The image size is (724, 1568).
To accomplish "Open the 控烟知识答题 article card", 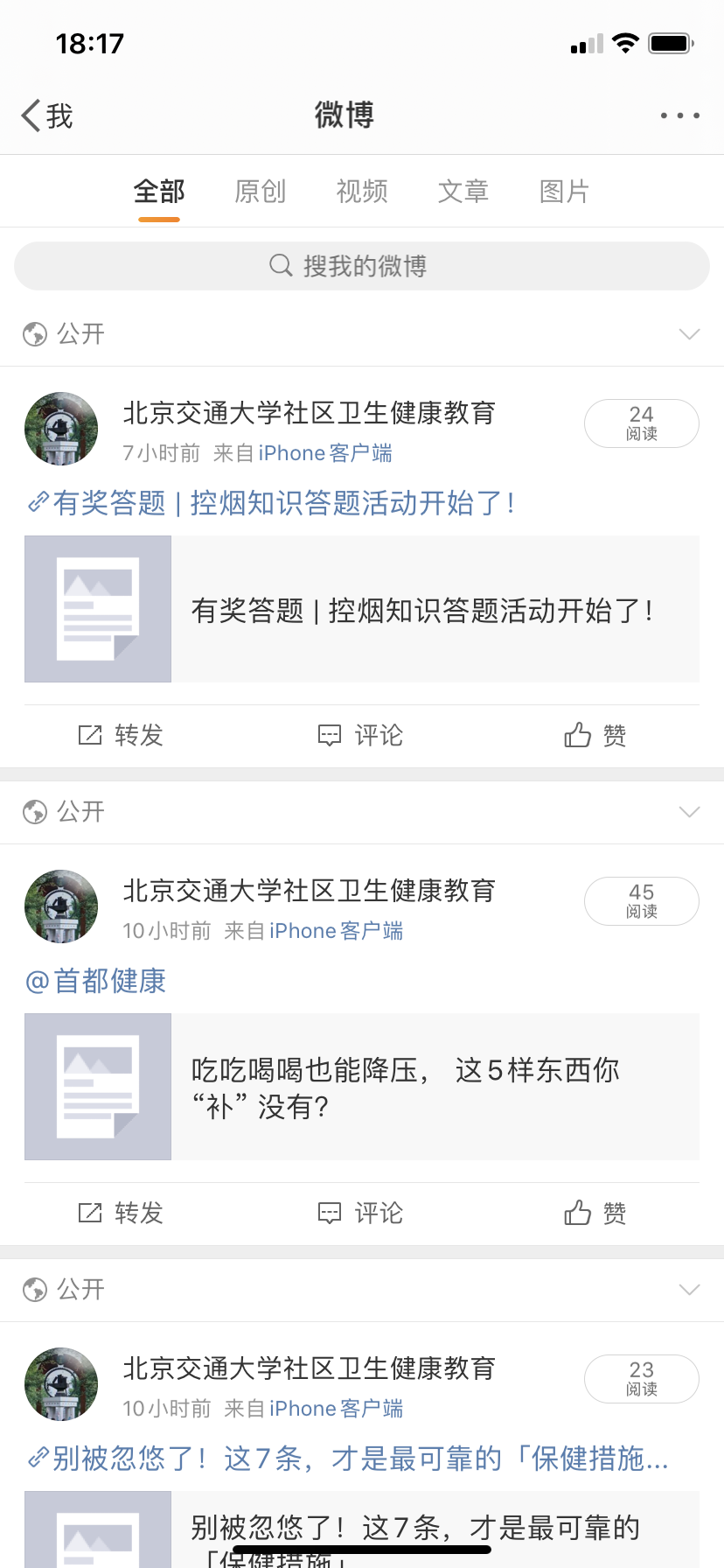I will coord(362,609).
